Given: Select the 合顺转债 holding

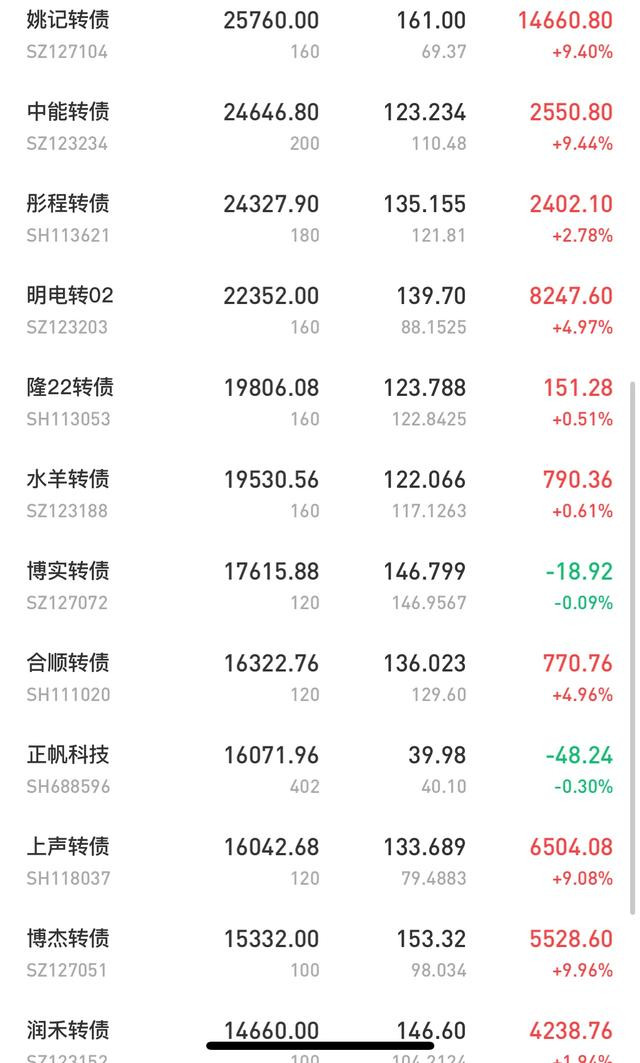Looking at the screenshot, I should click(320, 678).
